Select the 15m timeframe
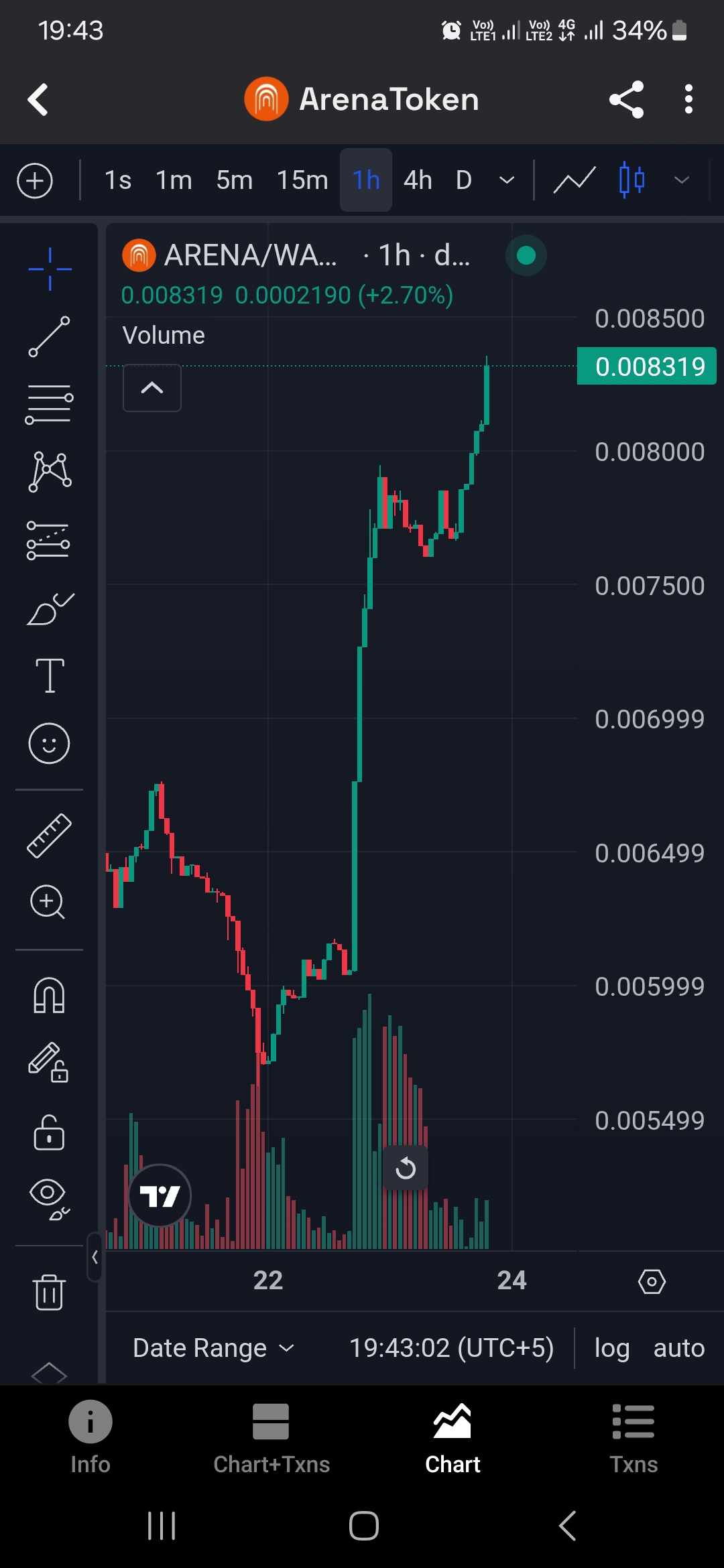Screen dimensions: 724x1568 [x=302, y=180]
